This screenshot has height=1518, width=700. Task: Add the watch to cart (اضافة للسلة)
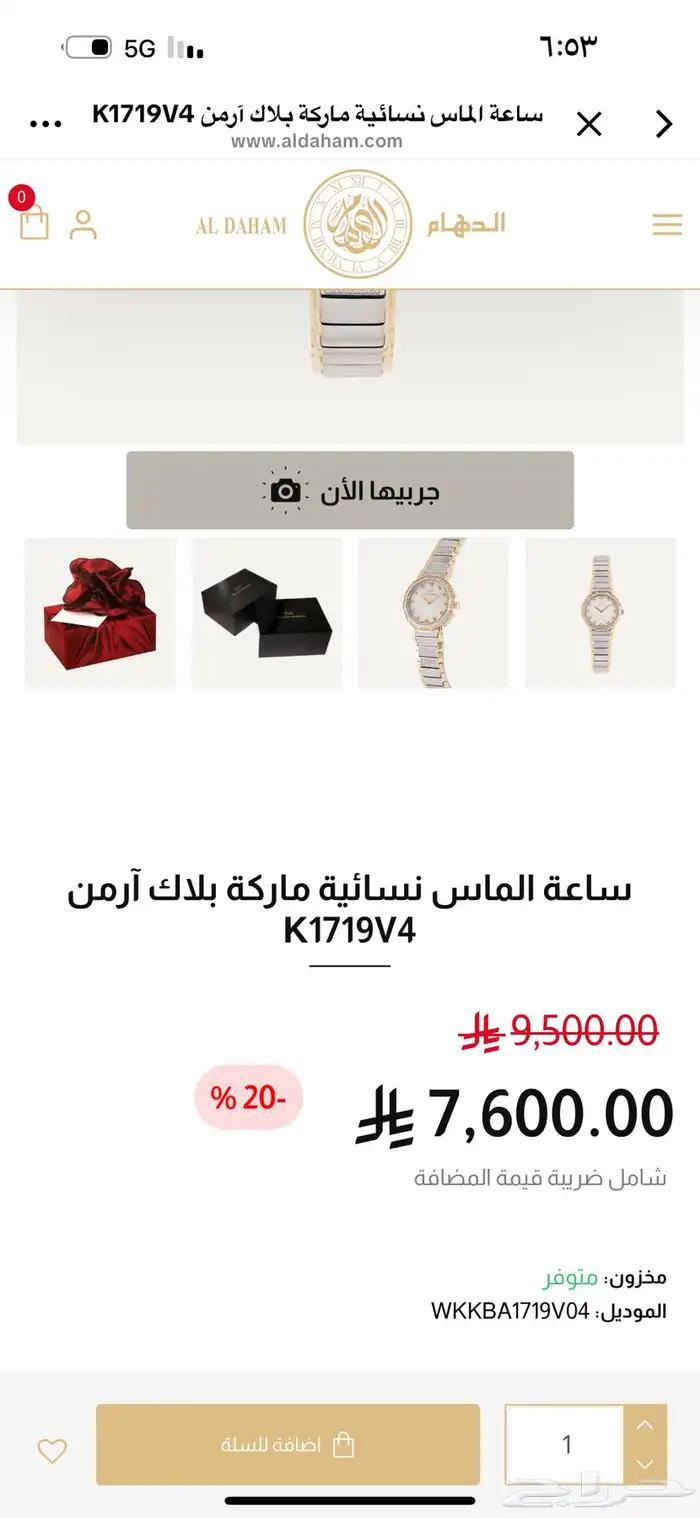288,1445
